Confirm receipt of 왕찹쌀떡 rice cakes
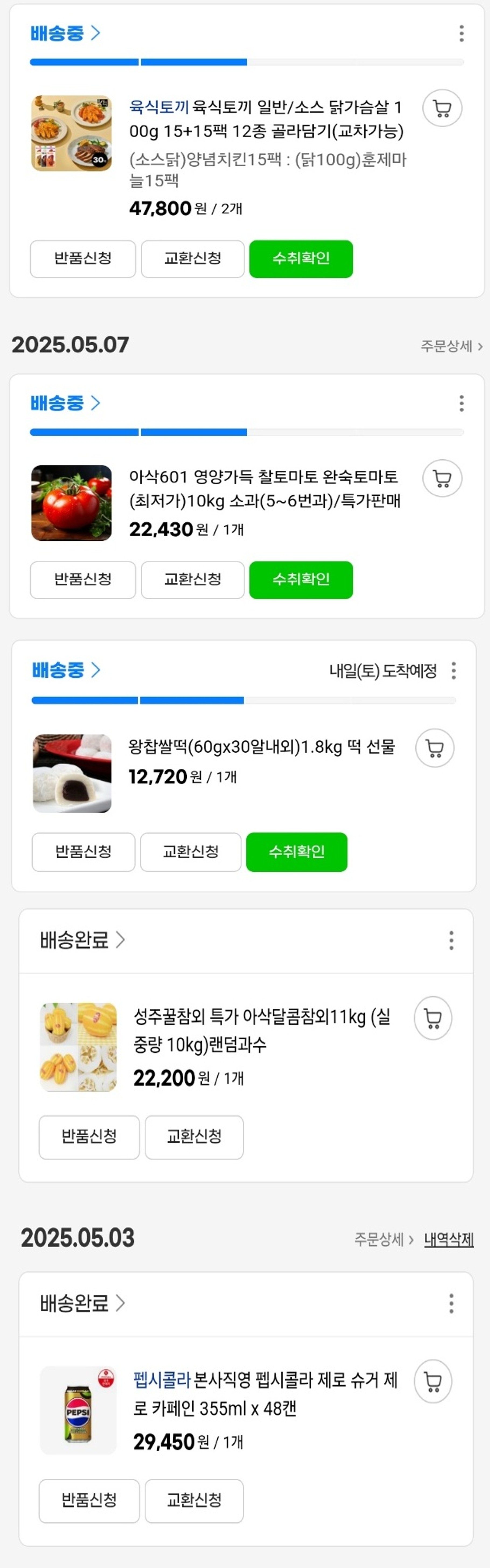The image size is (490, 1568). pos(297,852)
